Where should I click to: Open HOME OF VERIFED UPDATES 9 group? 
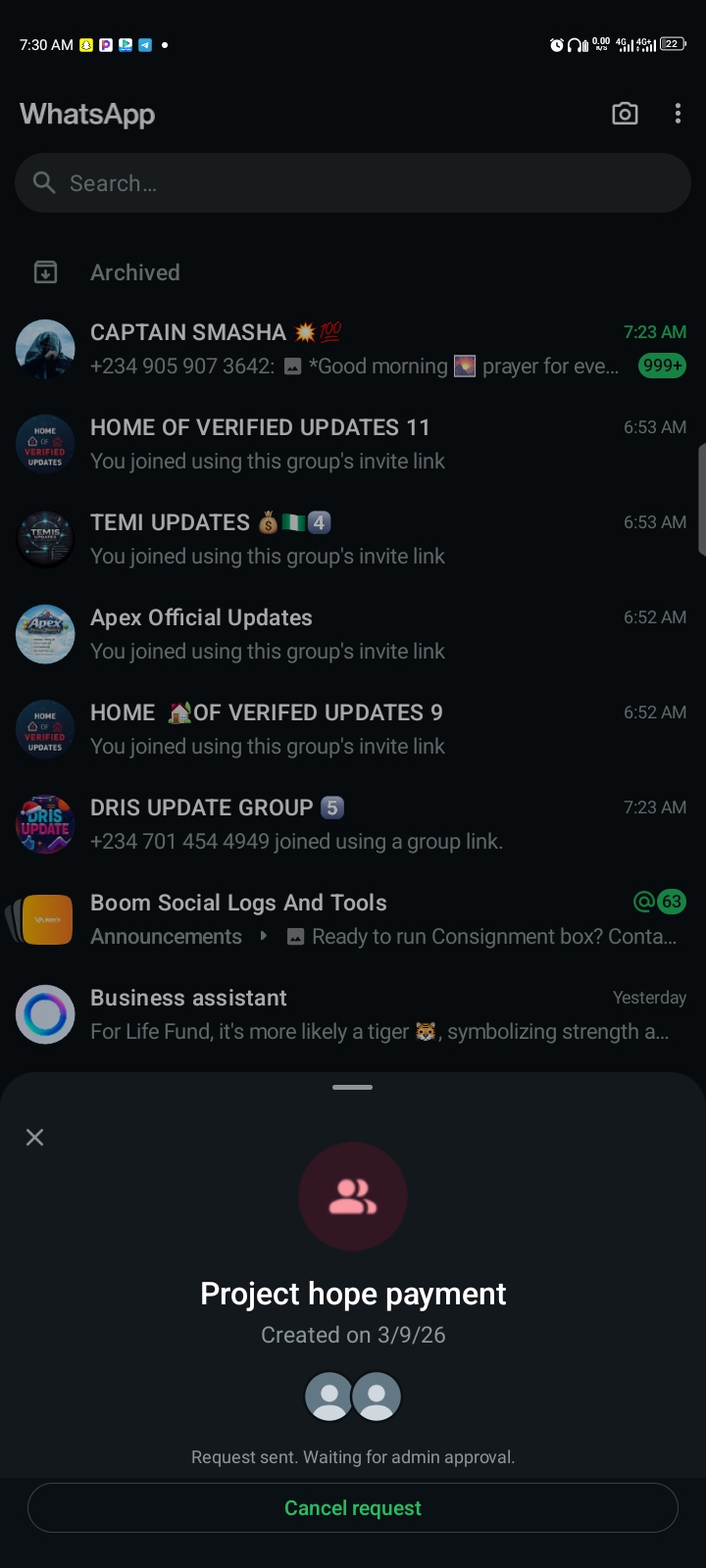[x=353, y=729]
